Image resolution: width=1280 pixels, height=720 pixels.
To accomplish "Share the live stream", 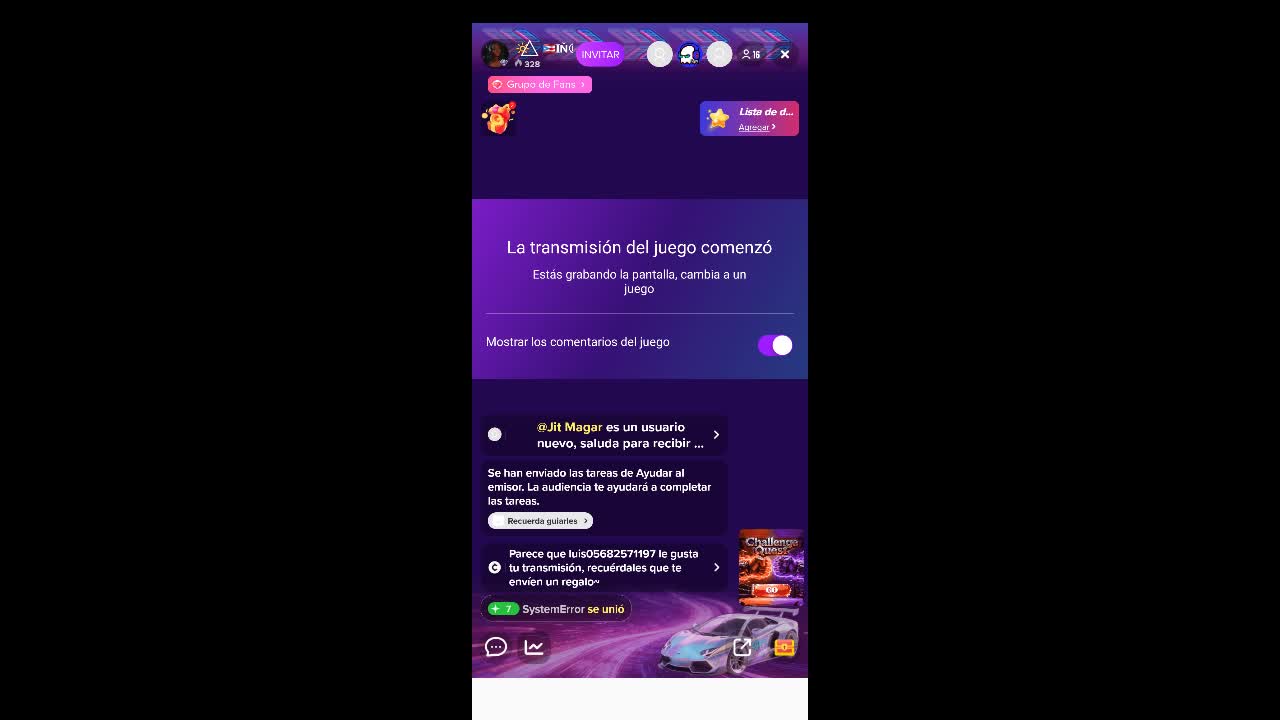I will point(742,648).
